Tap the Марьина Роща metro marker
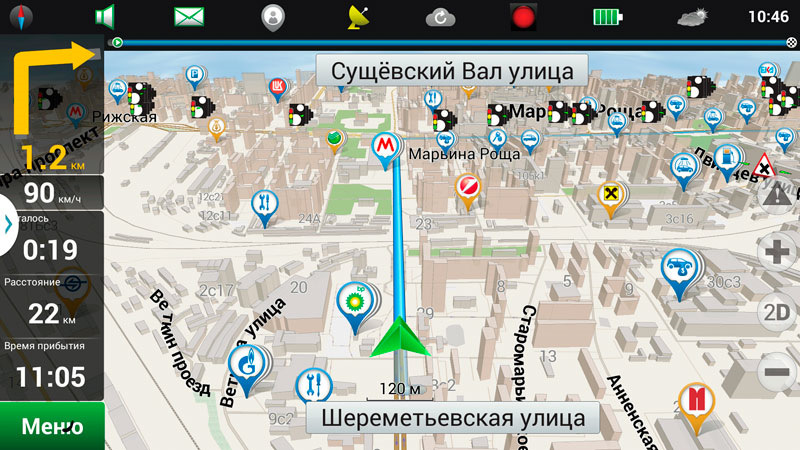The width and height of the screenshot is (800, 450). (384, 147)
